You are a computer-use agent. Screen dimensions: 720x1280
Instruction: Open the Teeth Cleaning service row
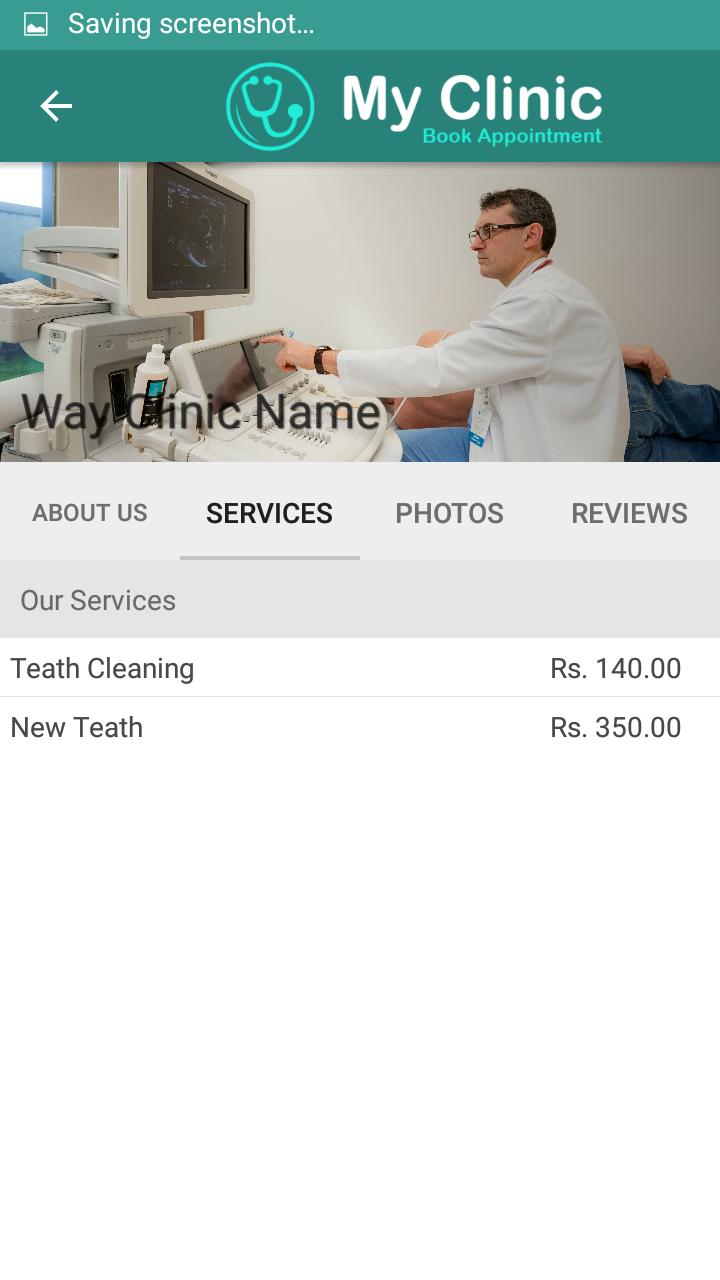[360, 668]
